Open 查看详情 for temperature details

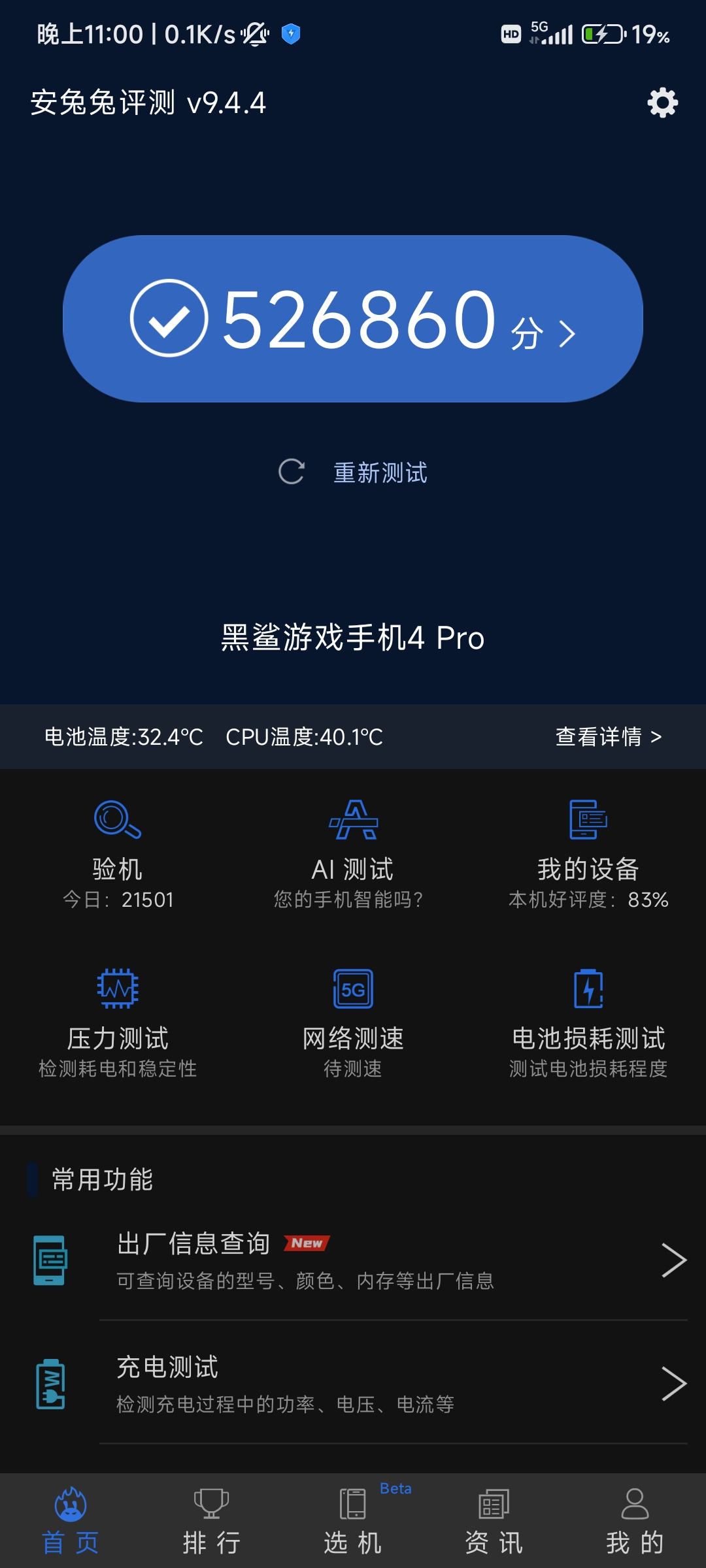pyautogui.click(x=609, y=737)
